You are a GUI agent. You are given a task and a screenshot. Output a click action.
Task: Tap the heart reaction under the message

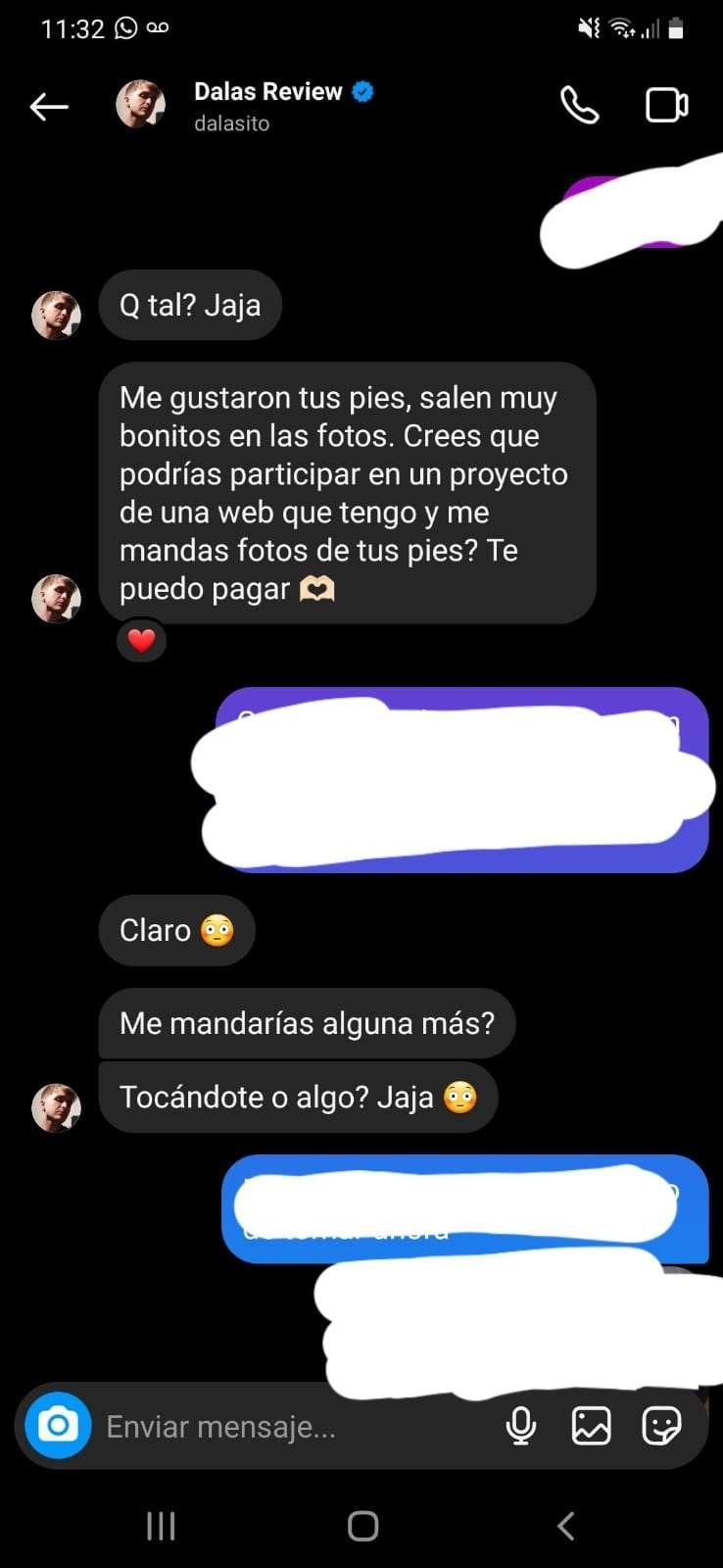[142, 641]
